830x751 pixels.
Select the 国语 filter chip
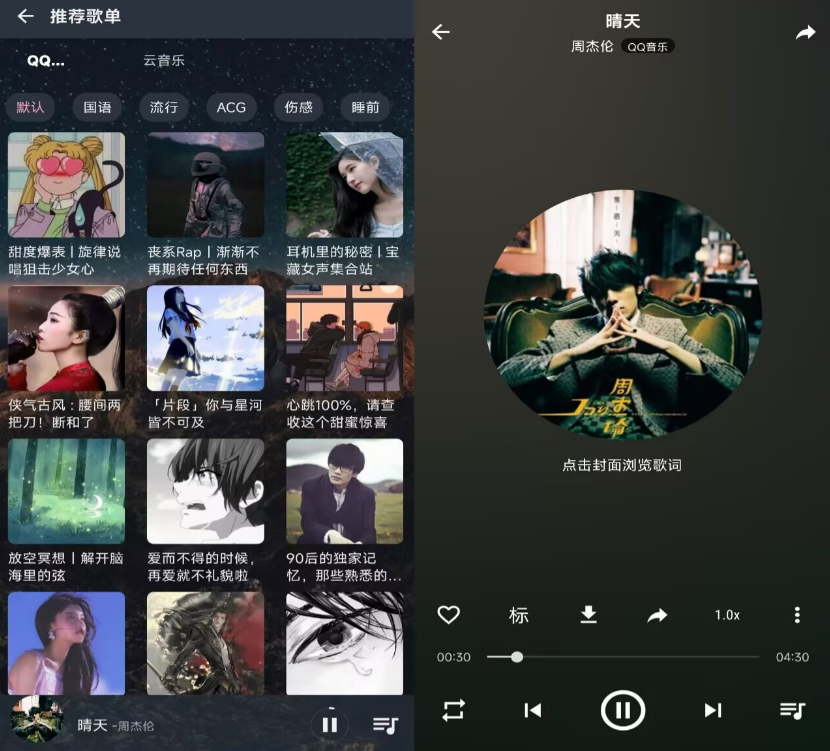97,107
